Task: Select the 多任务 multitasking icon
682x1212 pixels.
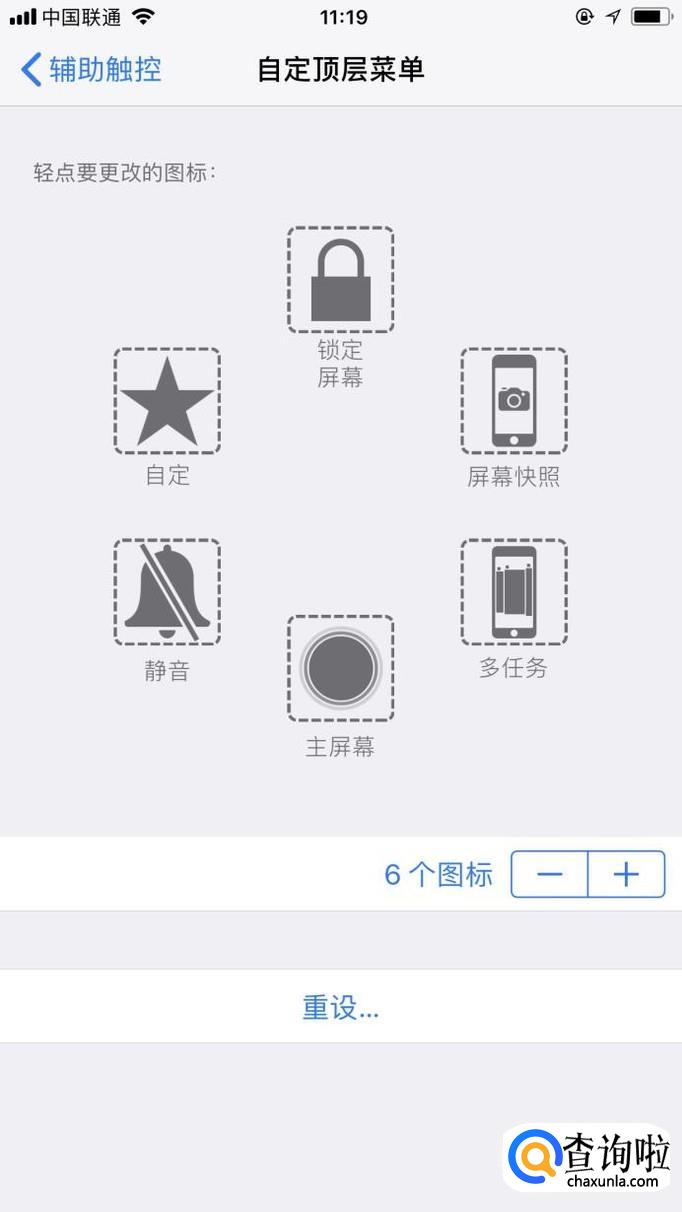Action: (x=513, y=592)
